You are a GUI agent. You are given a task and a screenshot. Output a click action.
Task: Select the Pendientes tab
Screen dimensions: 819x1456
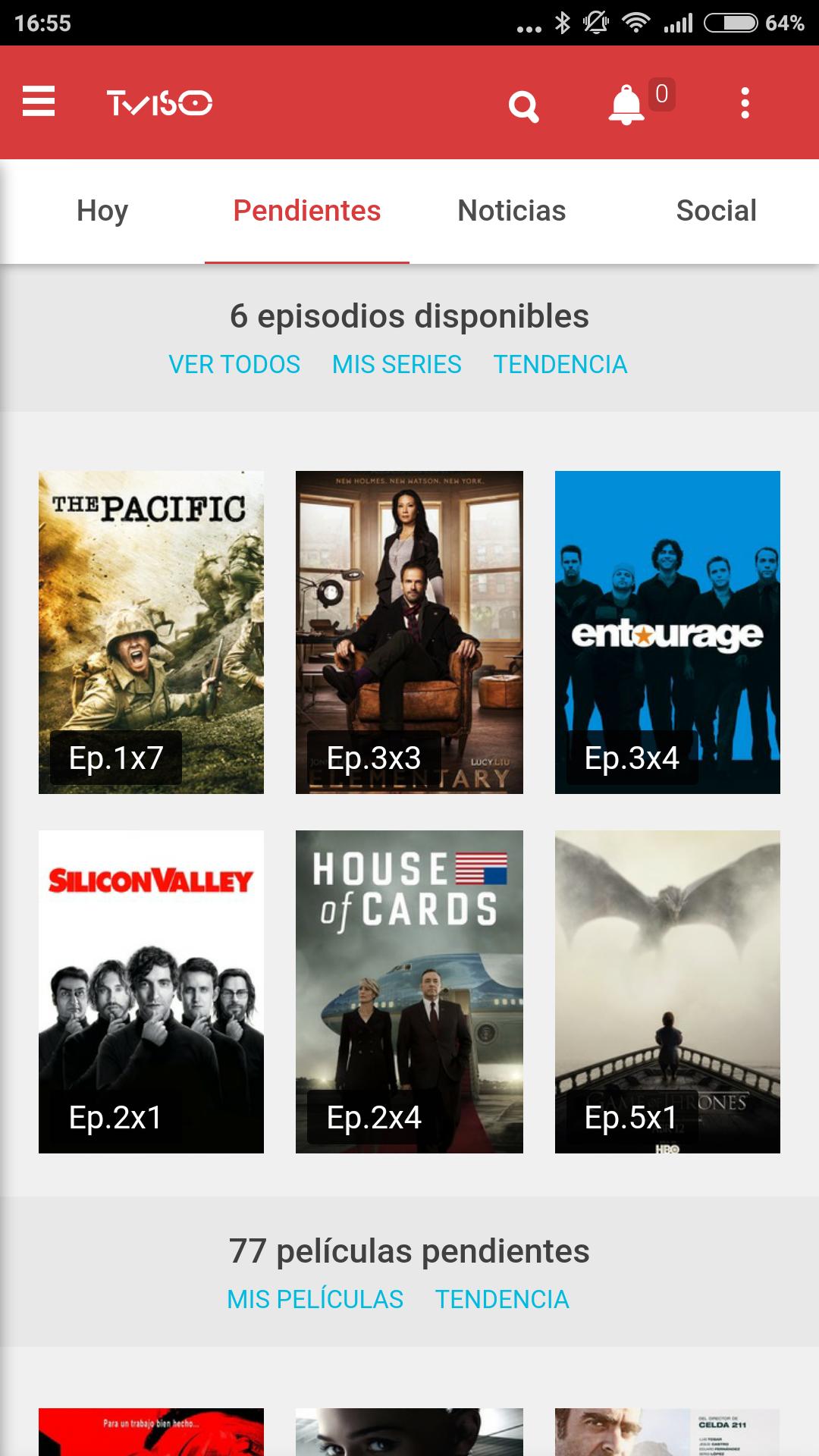click(x=307, y=211)
